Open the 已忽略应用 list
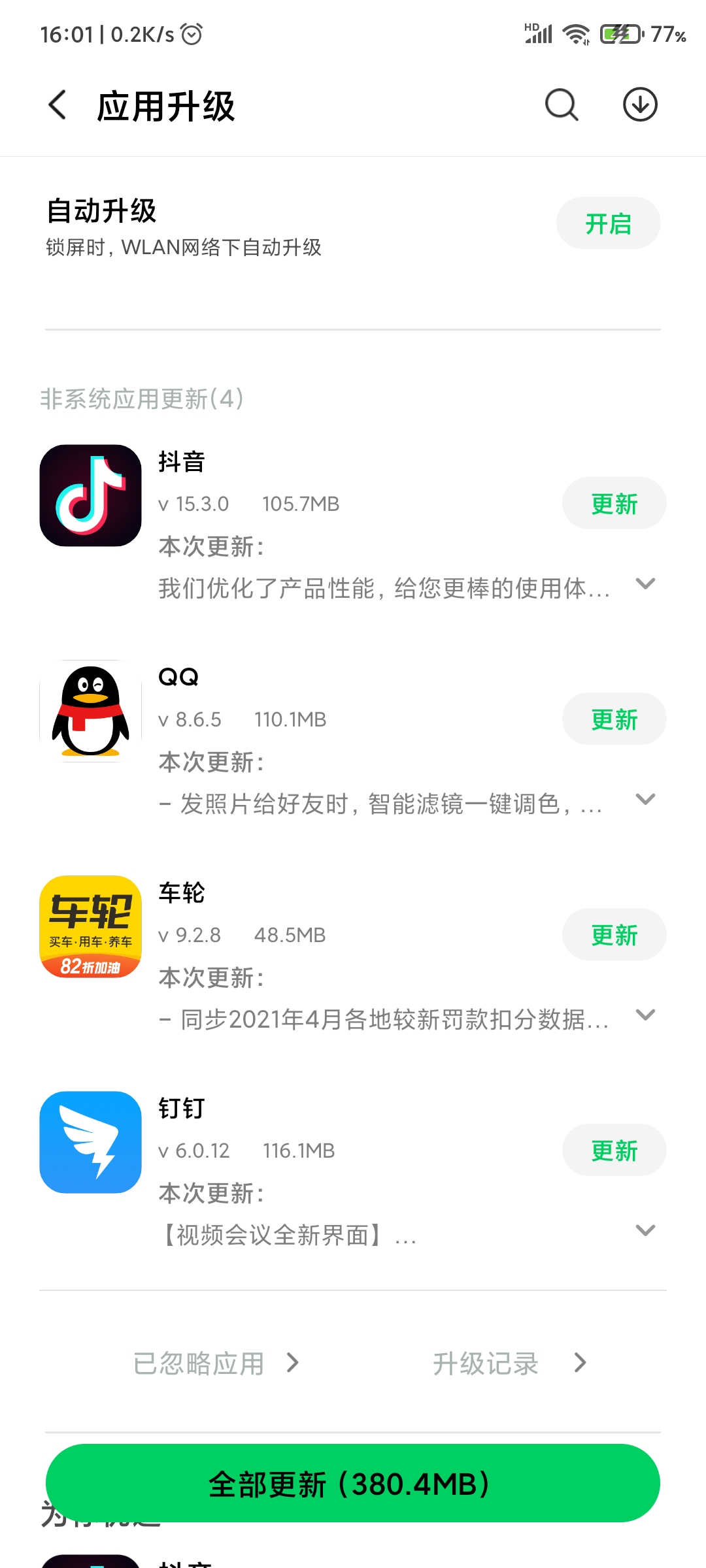 [216, 1363]
